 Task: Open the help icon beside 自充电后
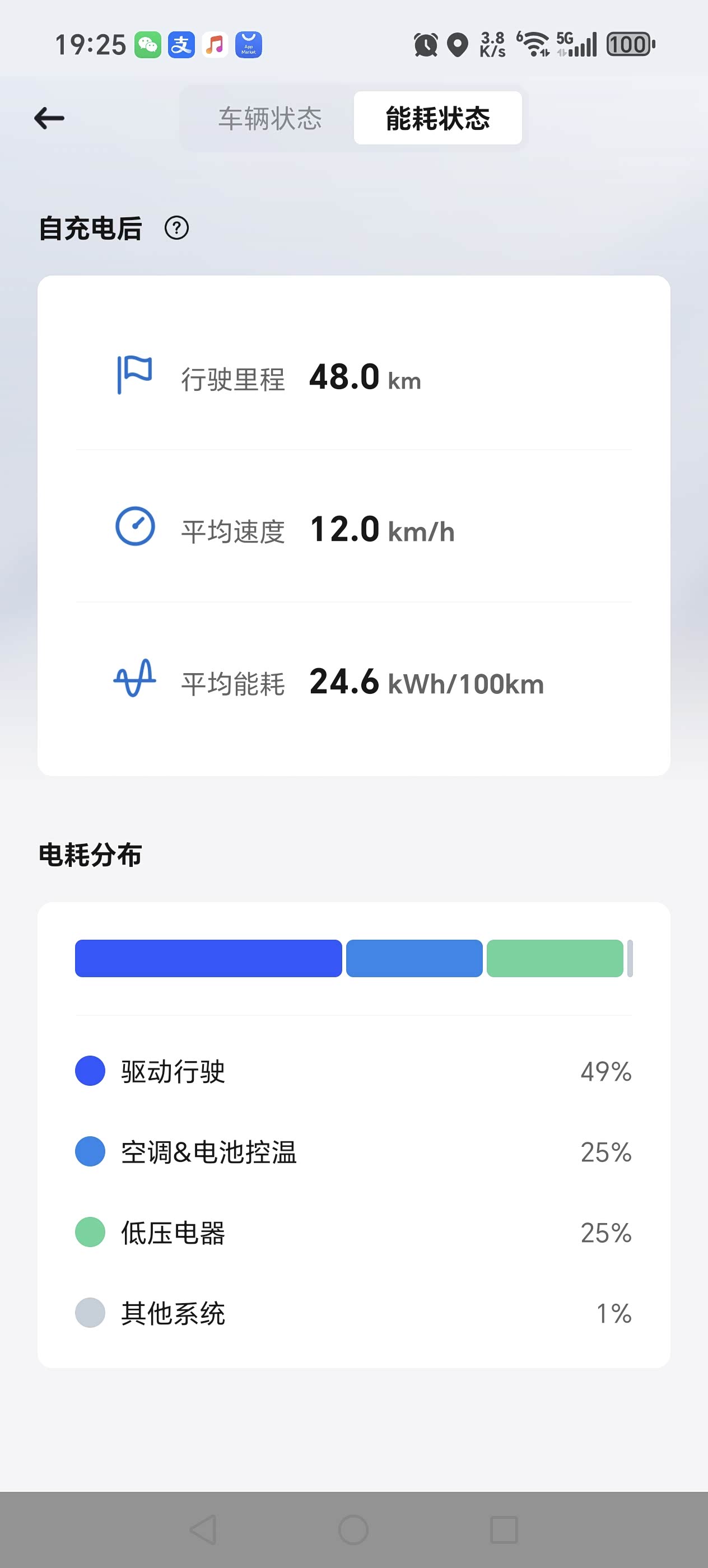pyautogui.click(x=176, y=228)
